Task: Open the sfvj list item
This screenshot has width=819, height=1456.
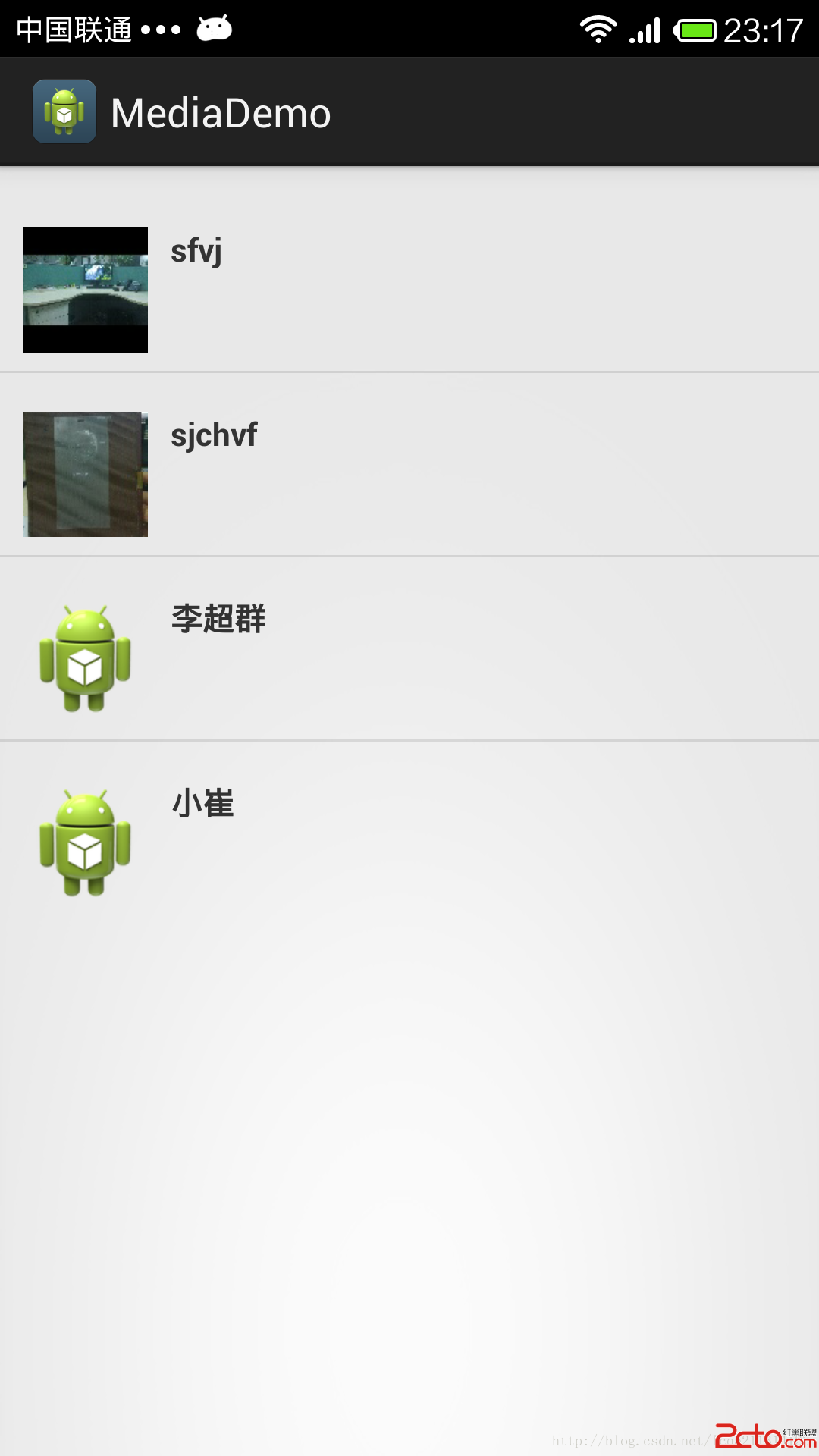Action: pos(409,288)
